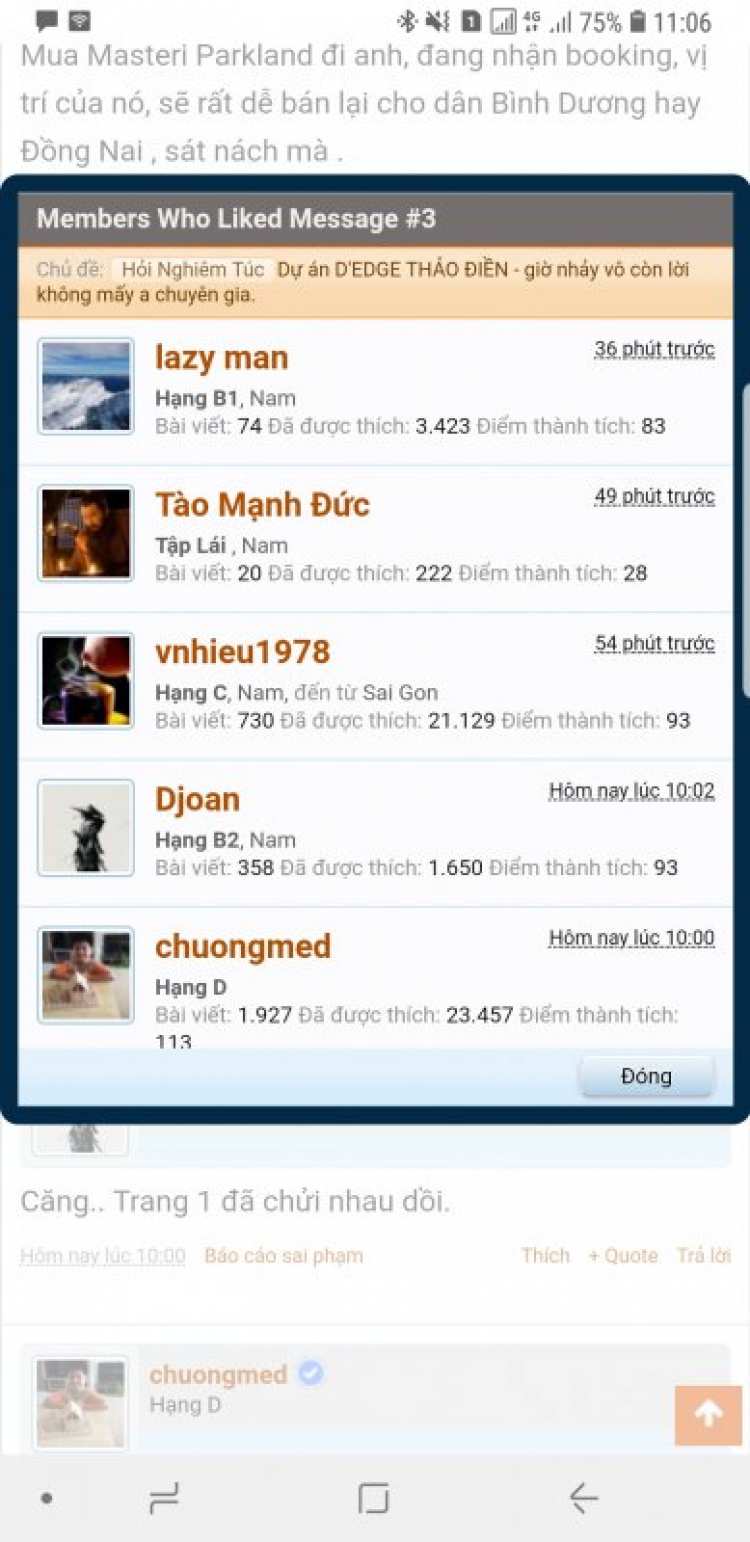The width and height of the screenshot is (750, 1542).
Task: Jump to top with the arrow button
Action: (708, 1414)
